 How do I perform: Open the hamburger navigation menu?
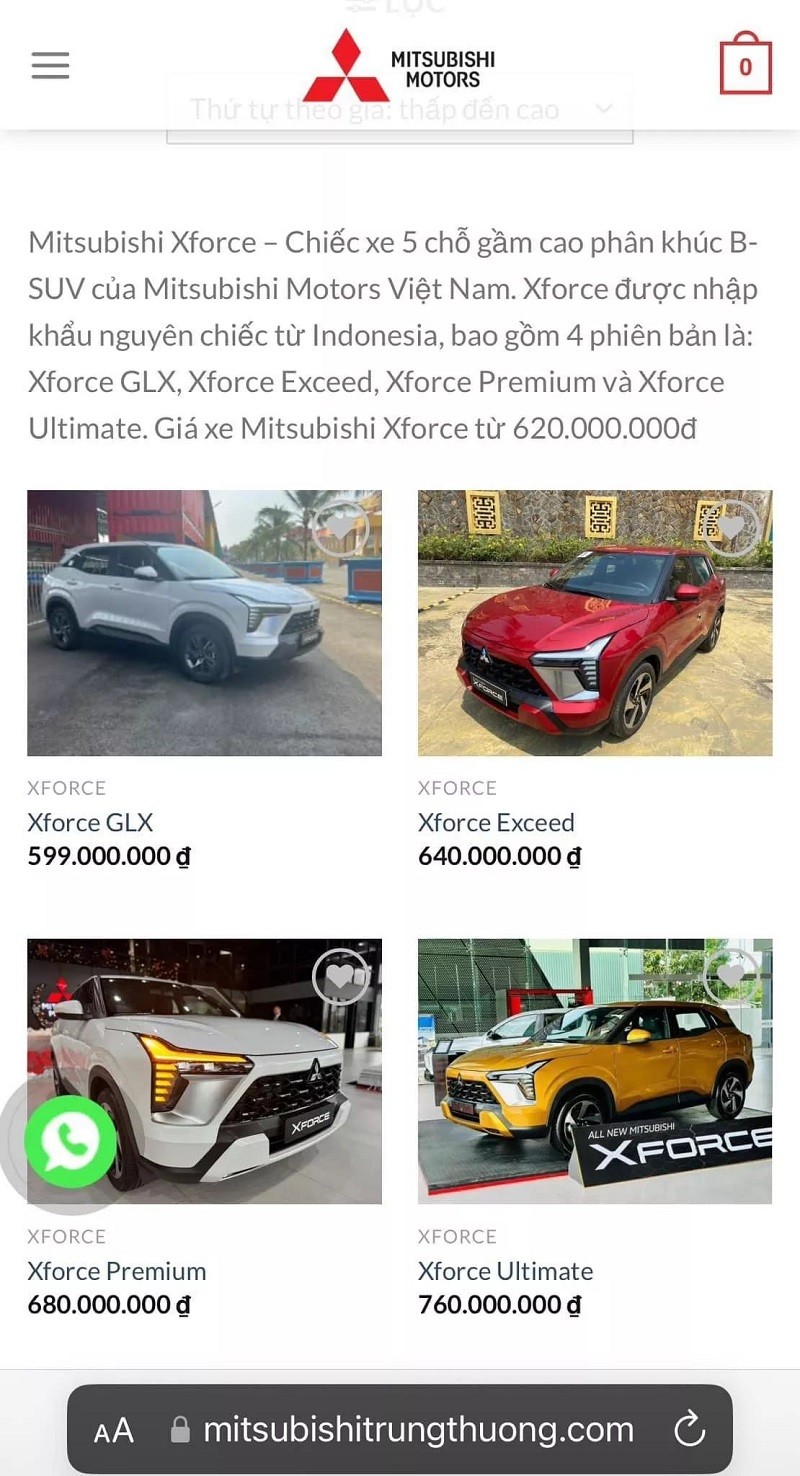click(x=49, y=65)
